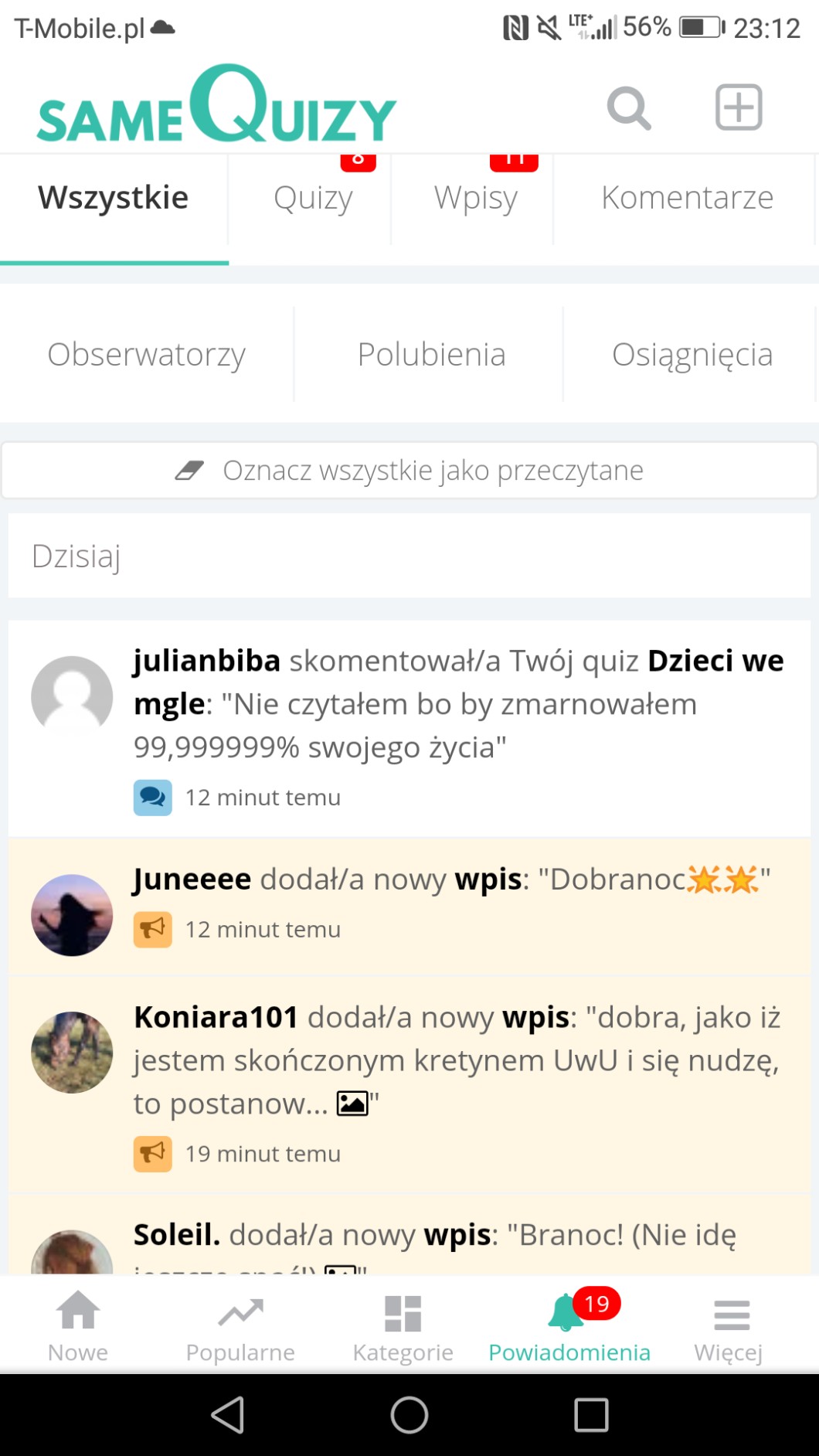Show the Wszystkie notifications tab
Screen dimensions: 819x1456
tap(114, 198)
